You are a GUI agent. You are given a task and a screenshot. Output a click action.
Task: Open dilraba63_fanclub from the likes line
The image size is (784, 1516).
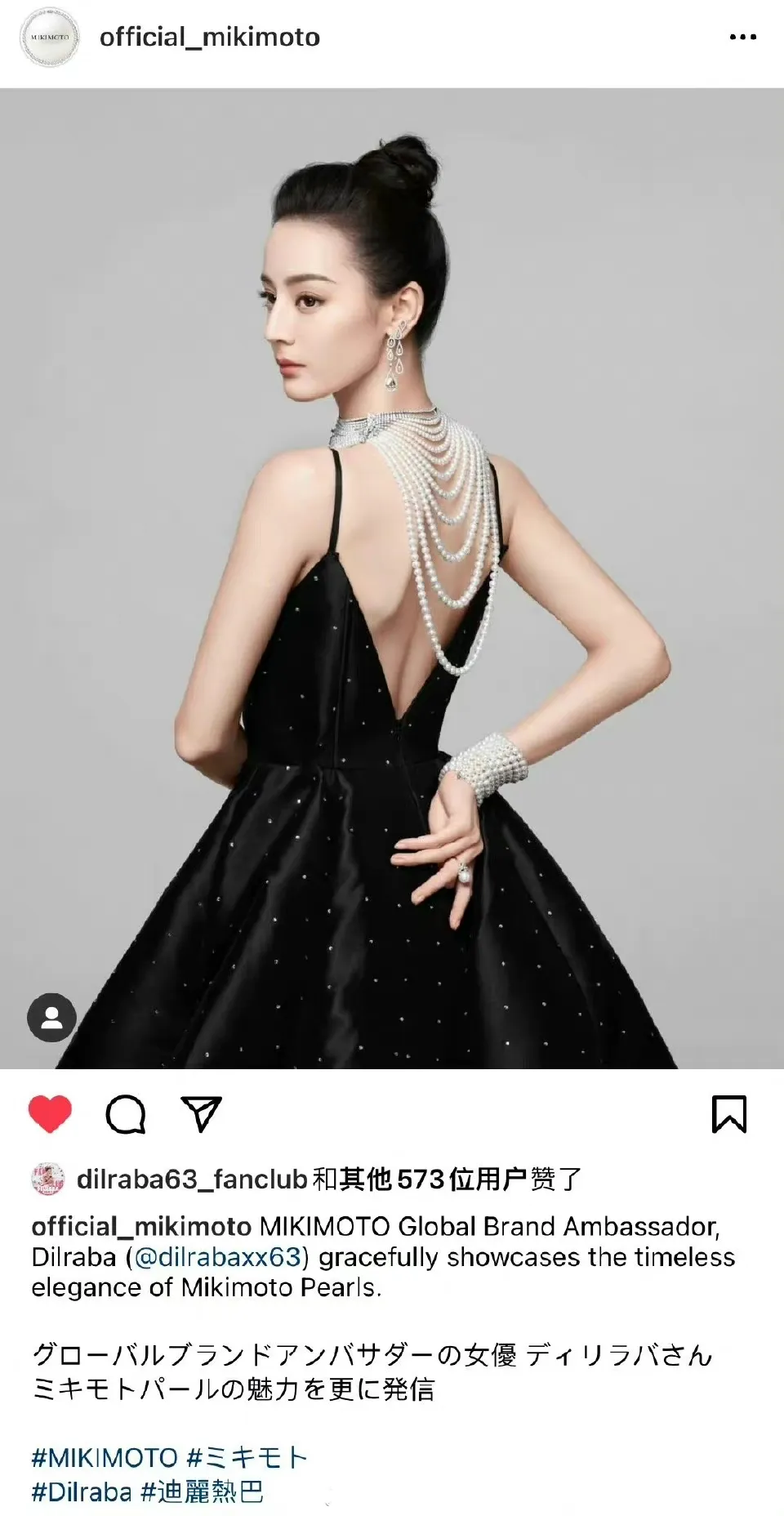click(192, 1179)
